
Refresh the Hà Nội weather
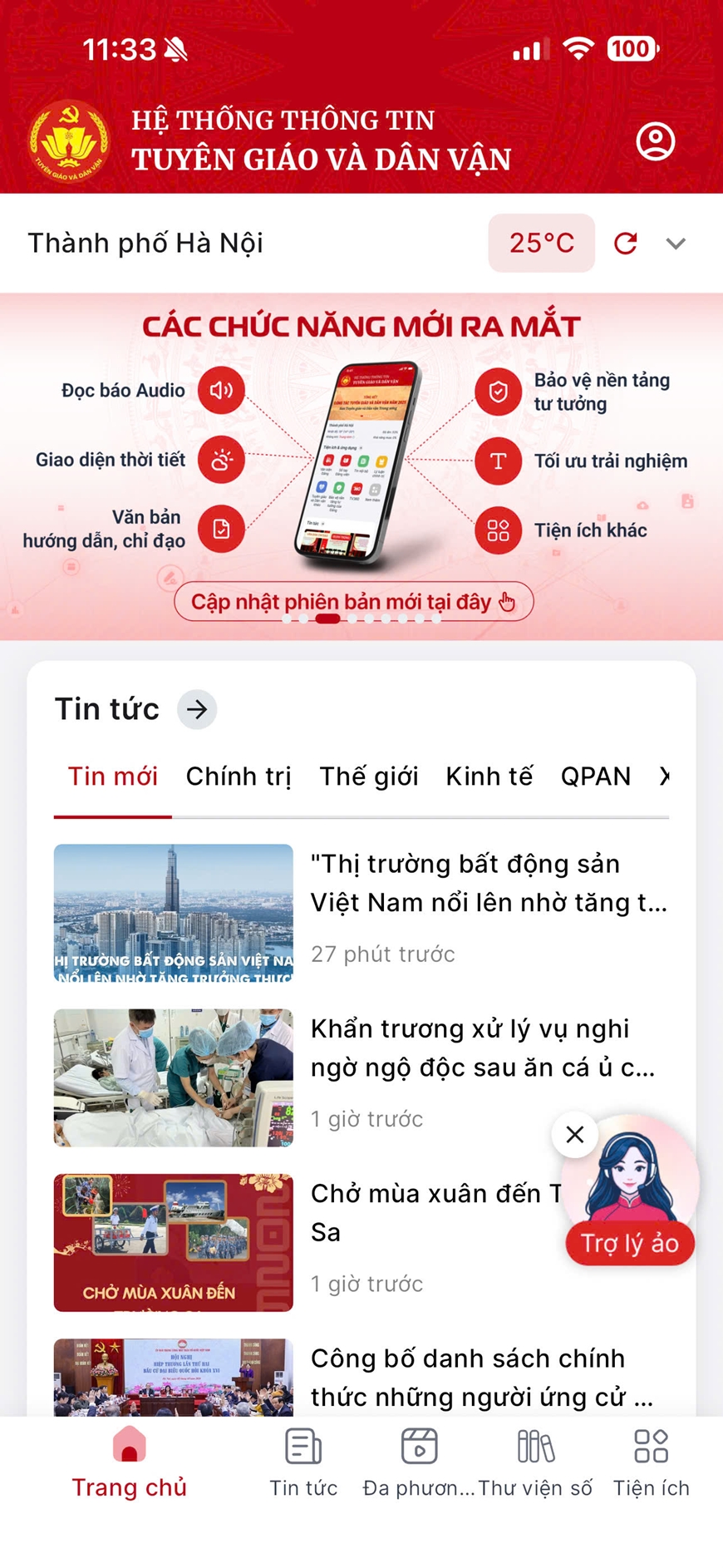click(626, 244)
